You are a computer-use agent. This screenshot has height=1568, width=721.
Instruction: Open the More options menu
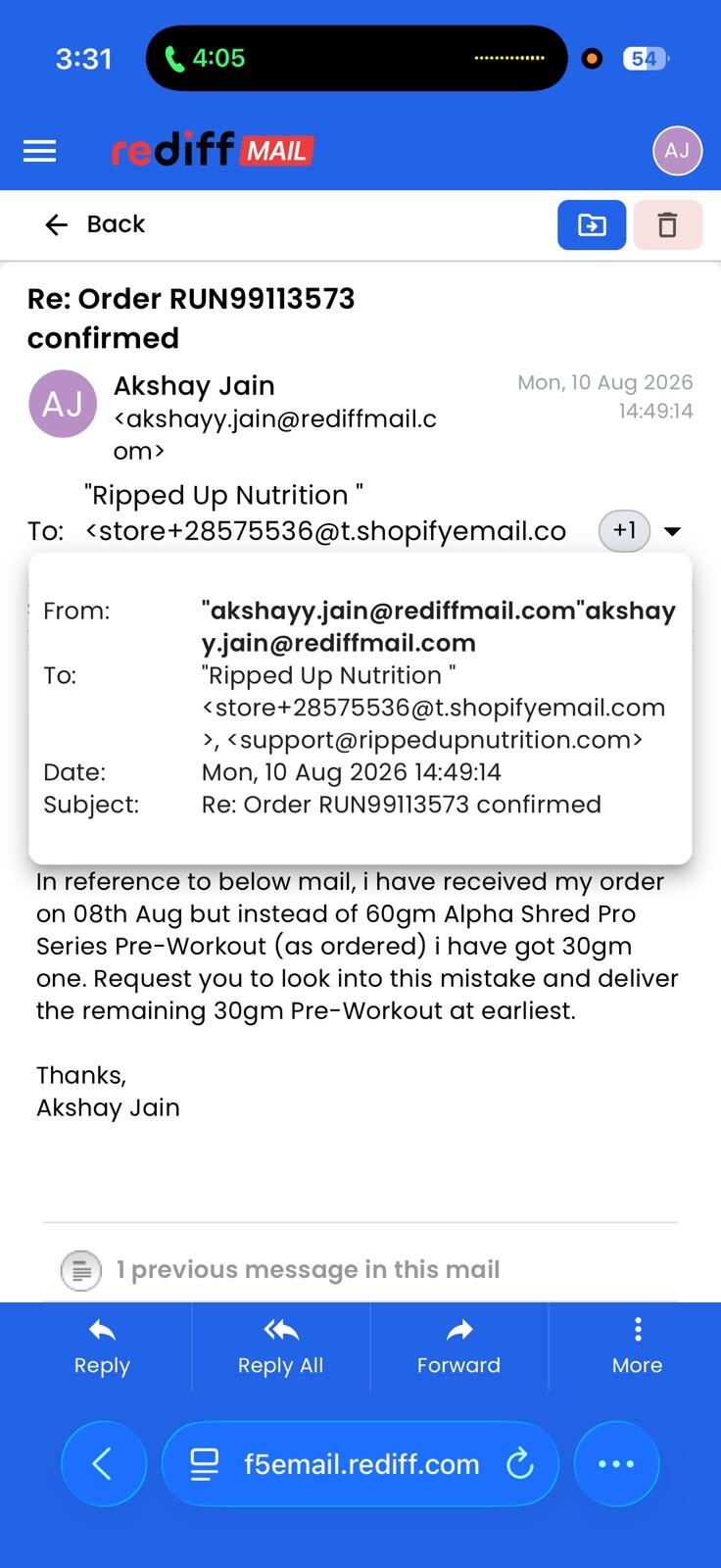pos(637,1347)
